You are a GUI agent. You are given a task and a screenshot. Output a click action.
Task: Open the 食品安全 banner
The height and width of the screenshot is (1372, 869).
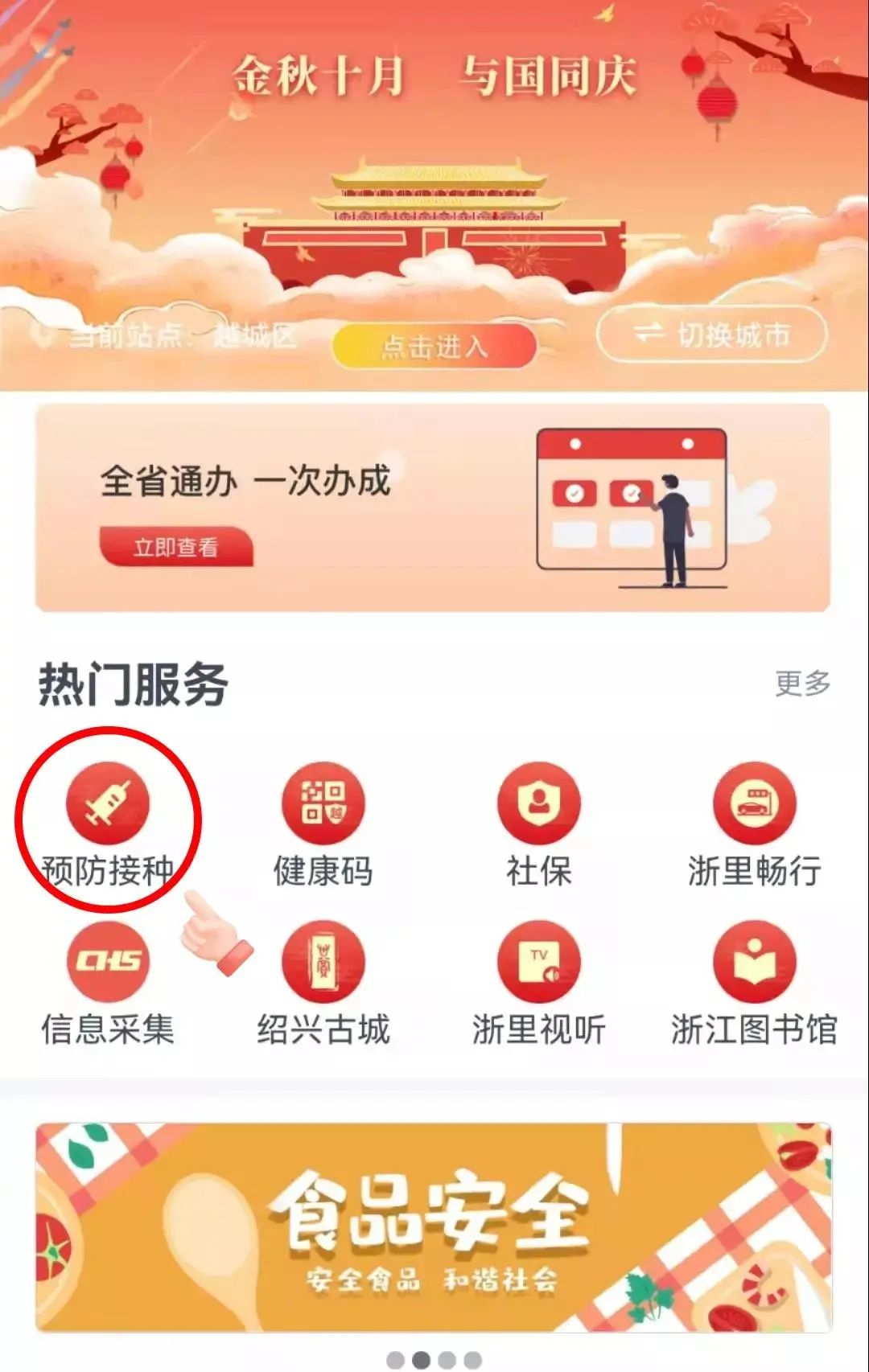pyautogui.click(x=434, y=1228)
